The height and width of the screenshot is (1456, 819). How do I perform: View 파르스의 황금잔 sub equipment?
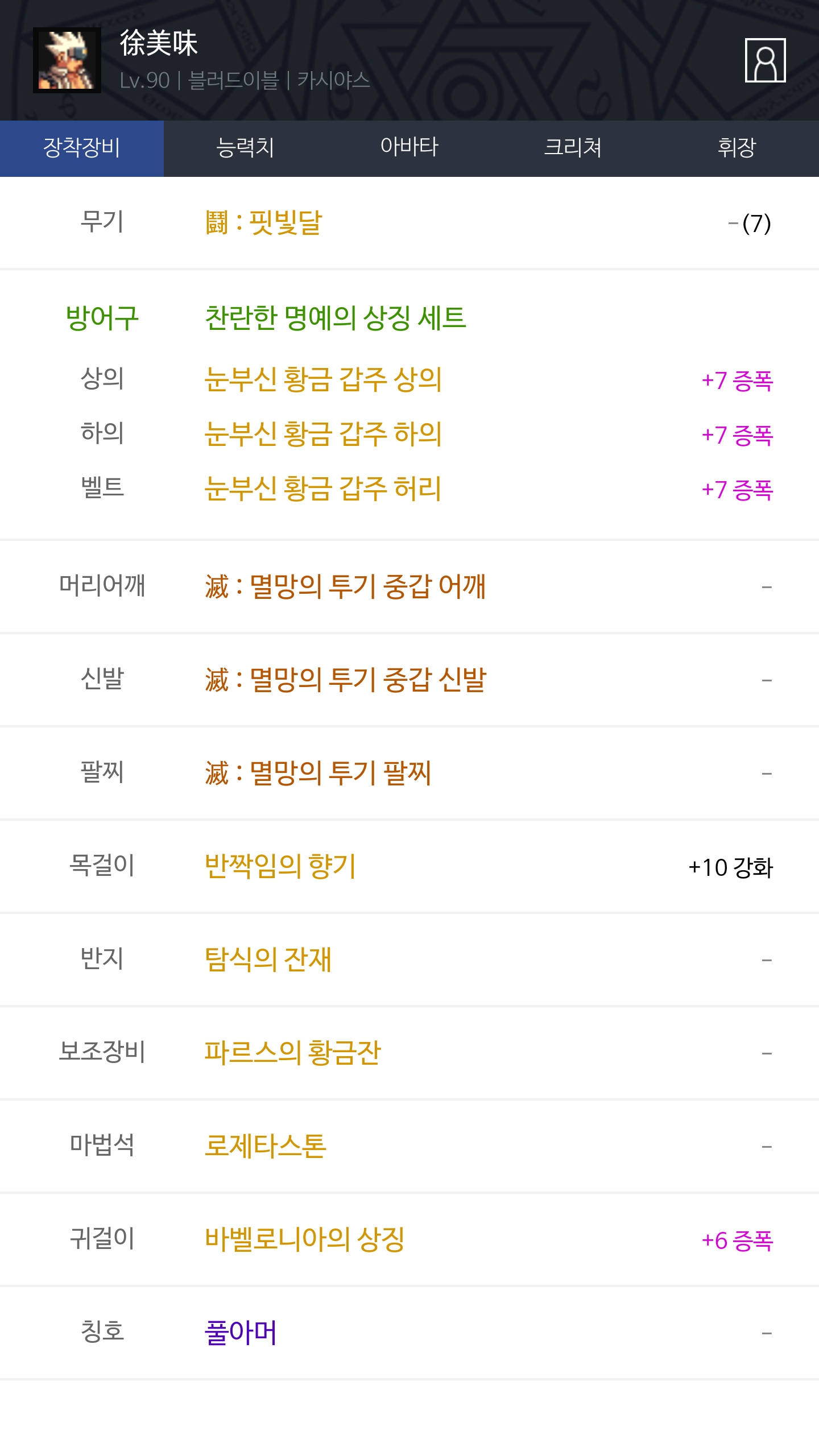pos(292,1053)
